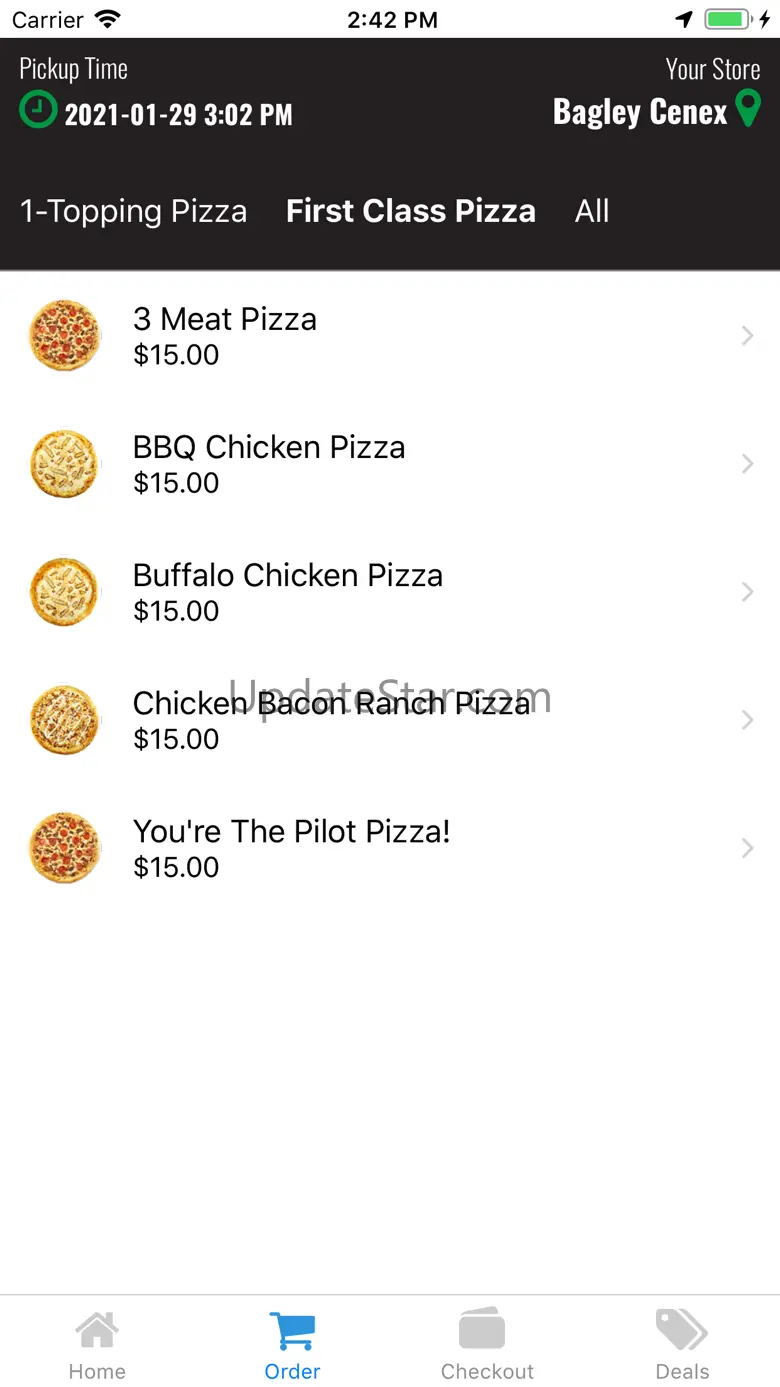Select the Chicken Bacon Ranch Pizza
780x1387 pixels.
390,720
